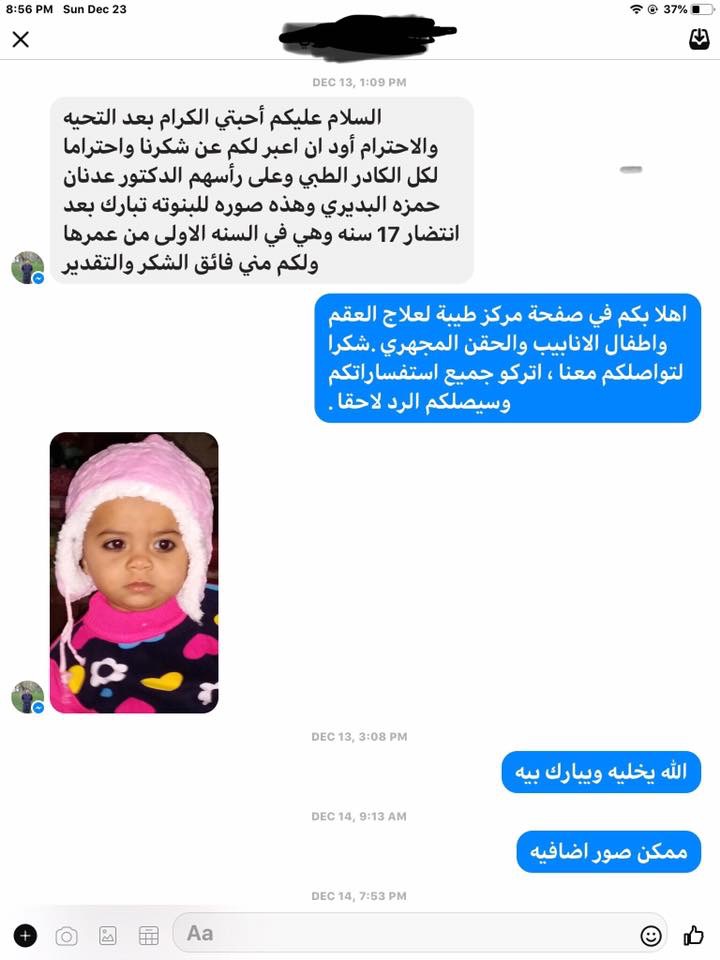Open the plus menu for more options
720x960 pixels.
(x=25, y=935)
